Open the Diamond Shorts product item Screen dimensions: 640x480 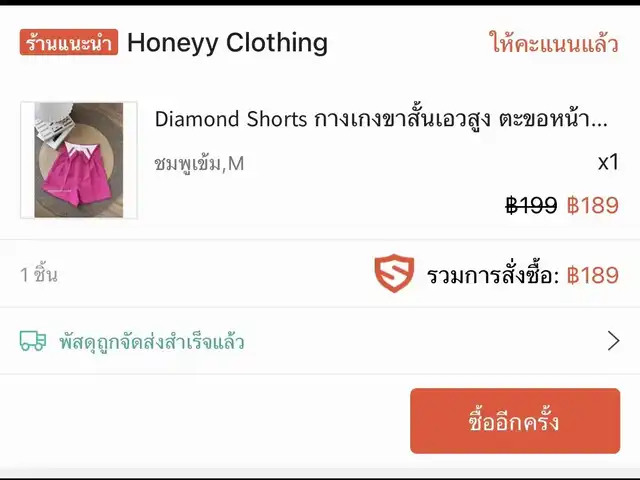click(380, 120)
